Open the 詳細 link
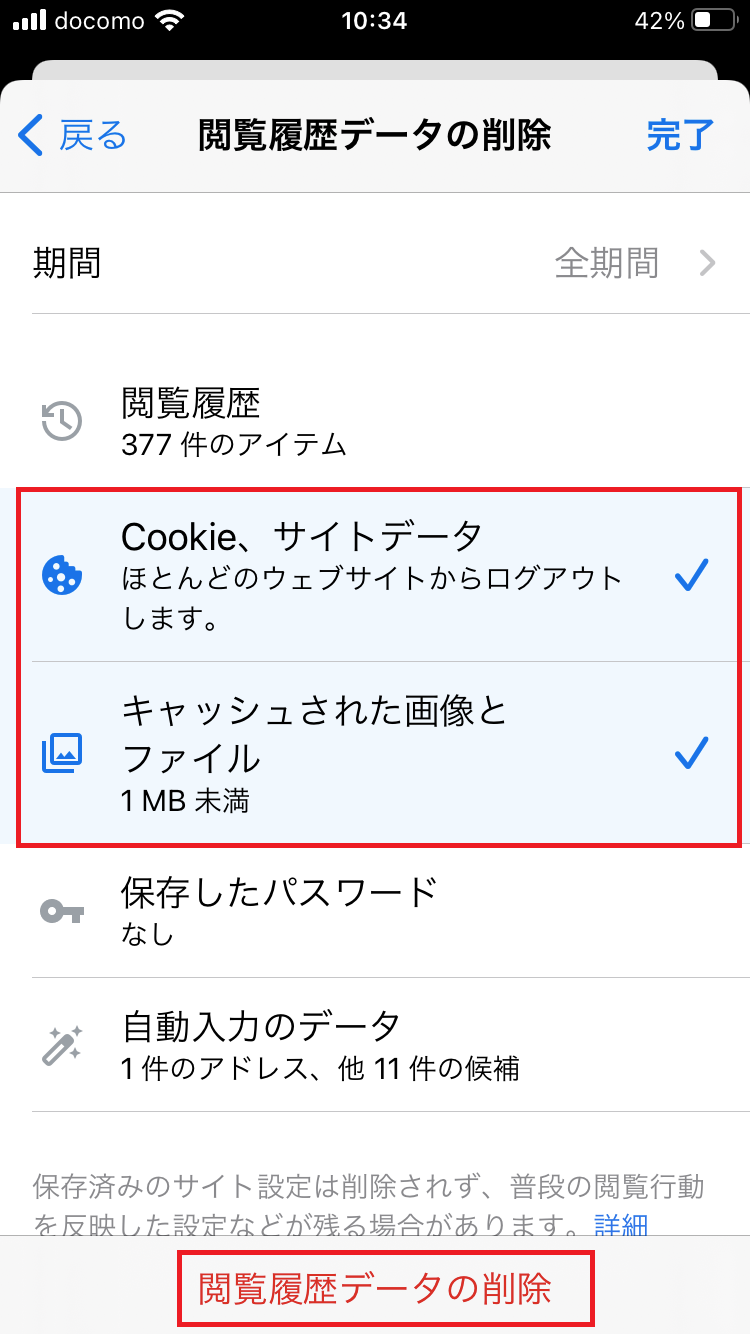Screen dimensions: 750x1334 tap(621, 1225)
